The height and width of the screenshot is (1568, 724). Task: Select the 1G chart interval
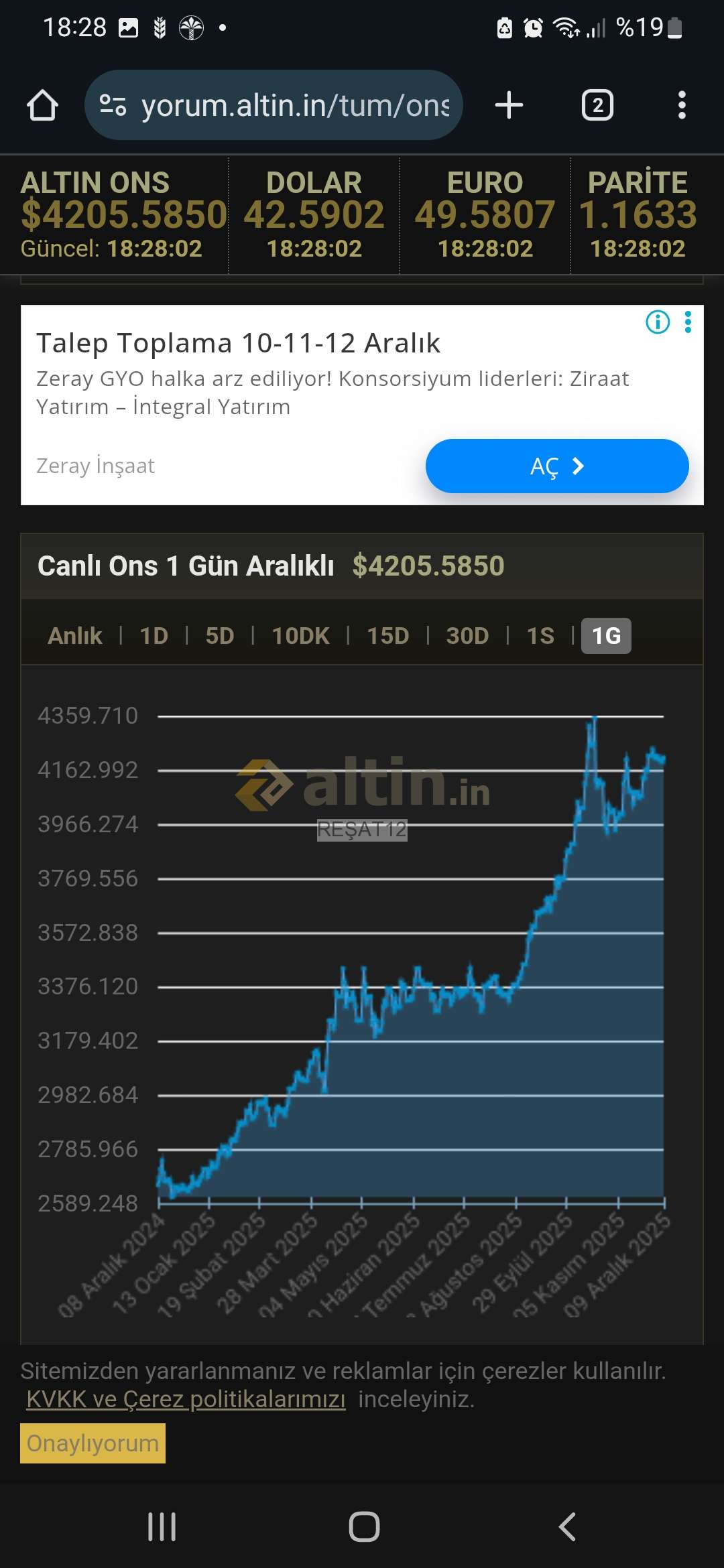pyautogui.click(x=606, y=635)
